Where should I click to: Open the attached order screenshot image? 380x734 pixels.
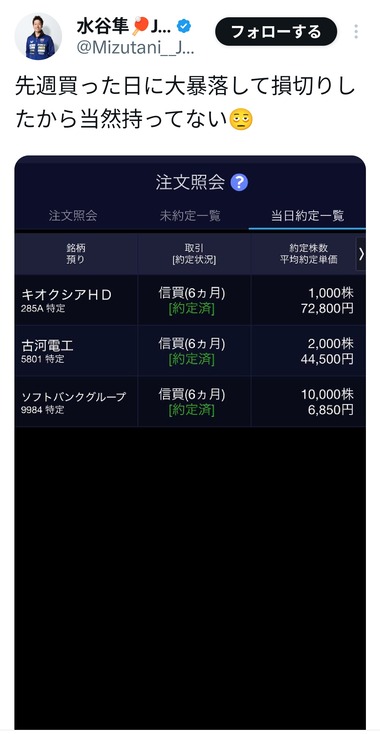pyautogui.click(x=190, y=442)
